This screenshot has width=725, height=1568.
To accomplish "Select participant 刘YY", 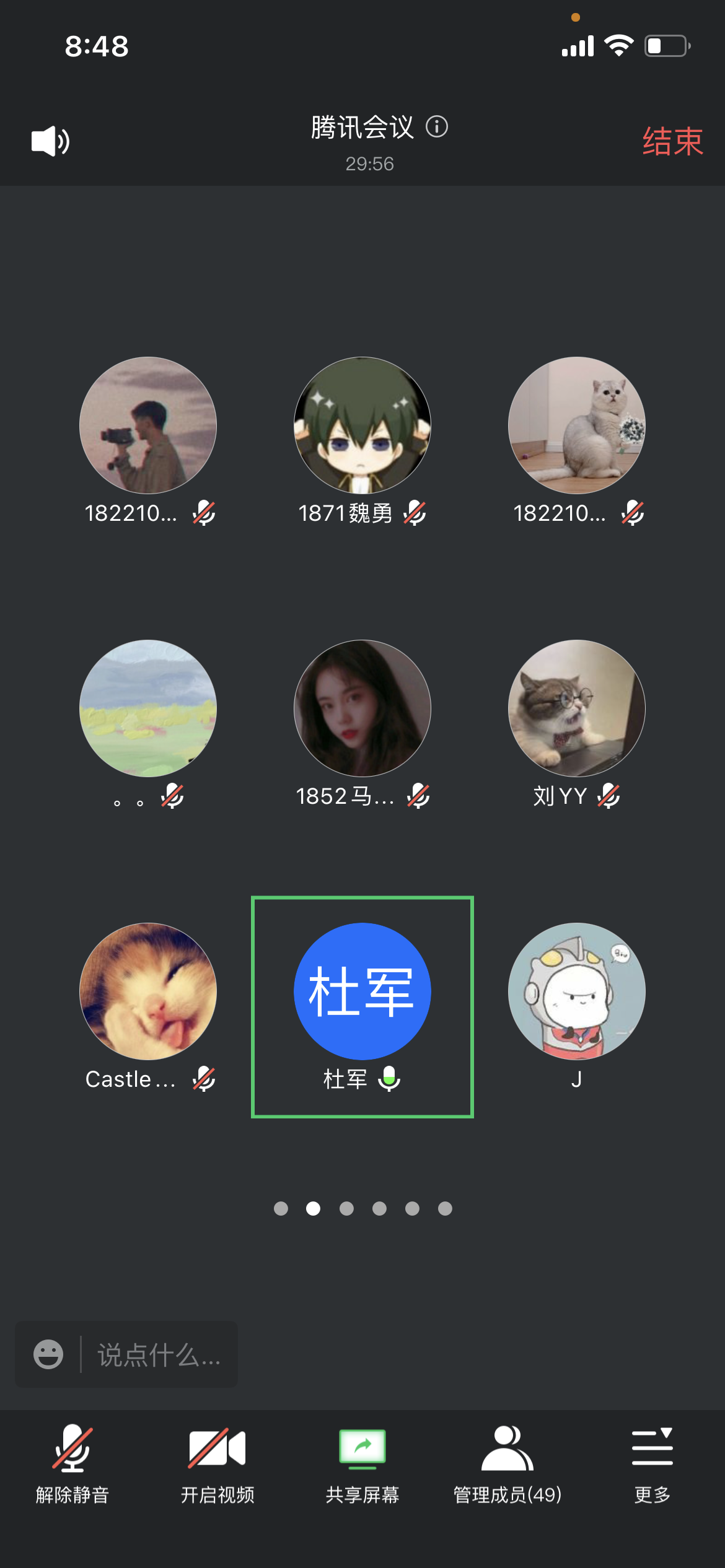I will pyautogui.click(x=576, y=708).
